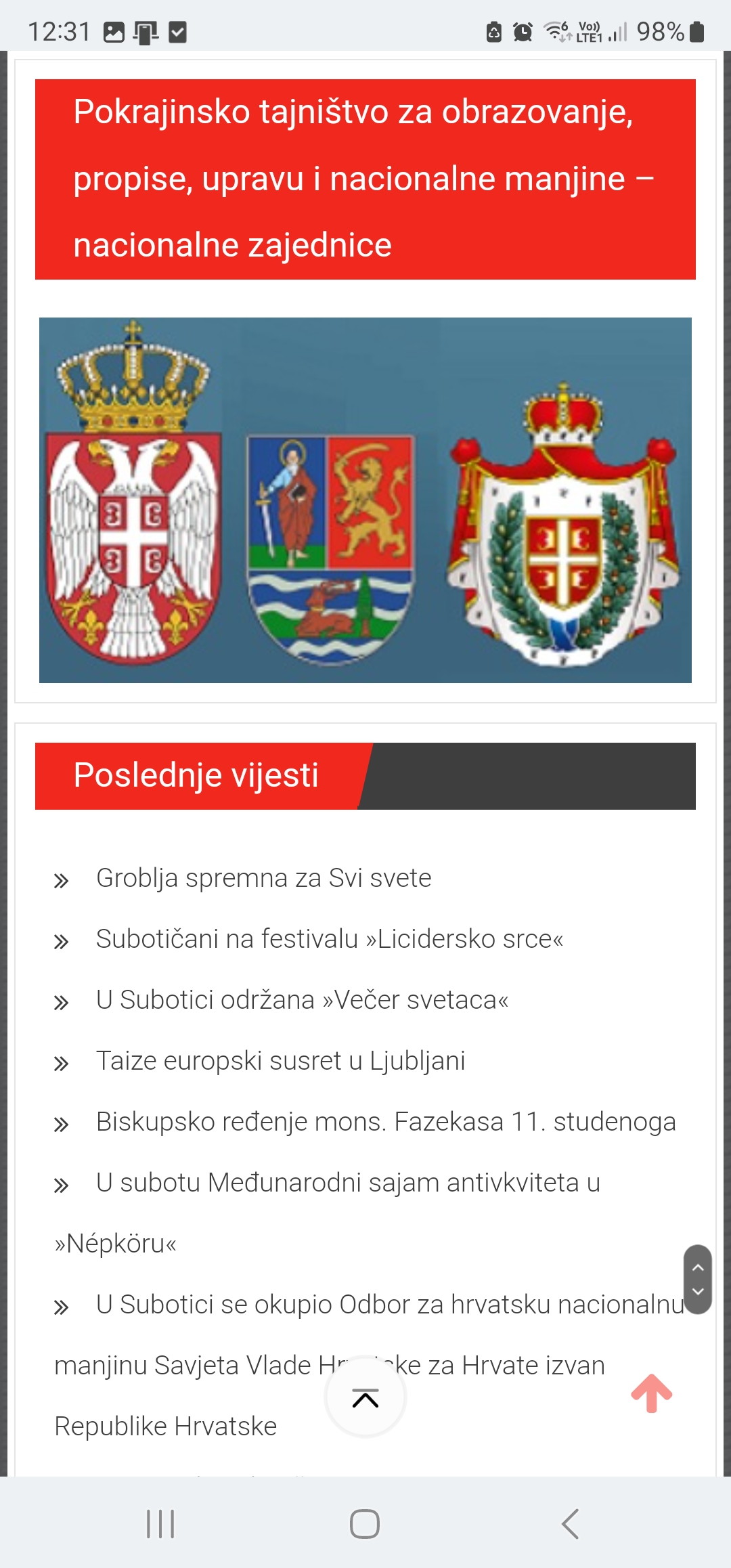731x1568 pixels.
Task: Open Međunarodni sajam antikviteta article
Action: tap(328, 1213)
